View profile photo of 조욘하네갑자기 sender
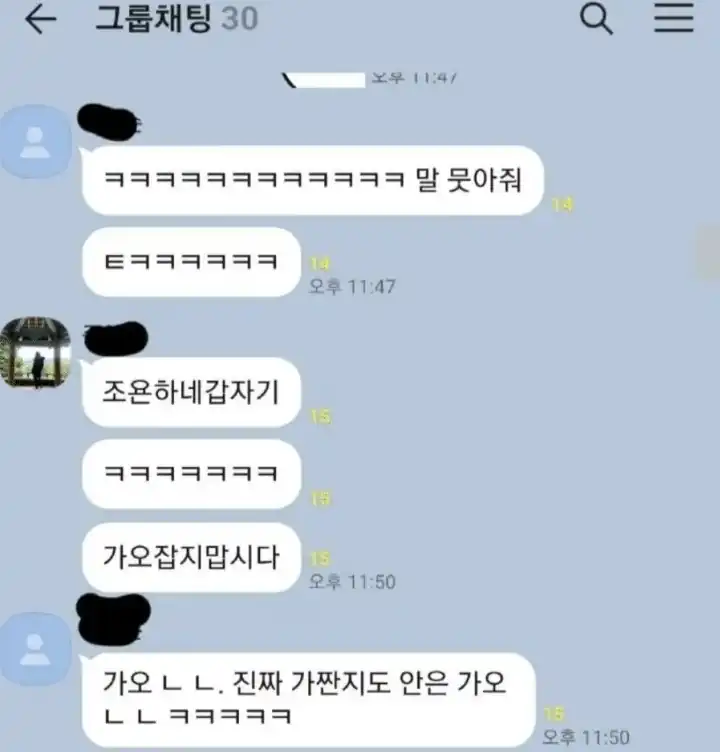The height and width of the screenshot is (752, 720). 37,354
